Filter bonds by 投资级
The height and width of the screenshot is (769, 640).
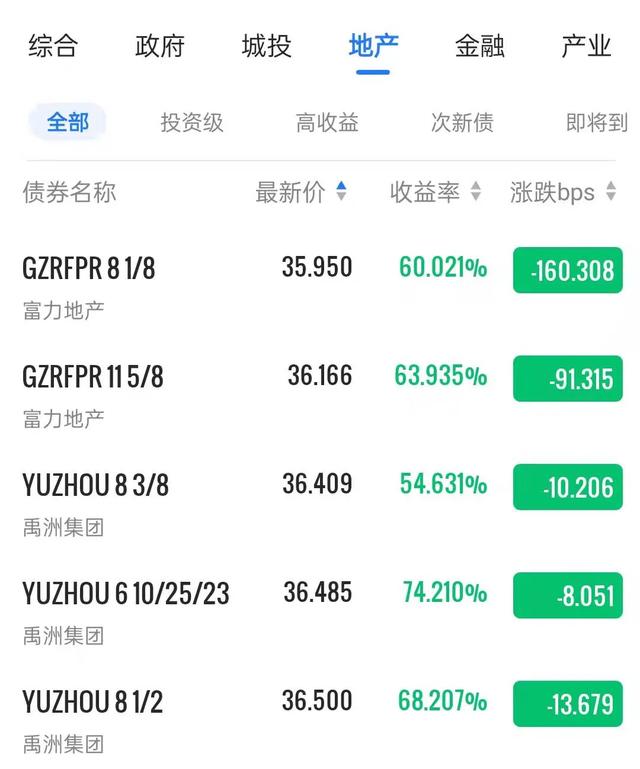(x=192, y=123)
